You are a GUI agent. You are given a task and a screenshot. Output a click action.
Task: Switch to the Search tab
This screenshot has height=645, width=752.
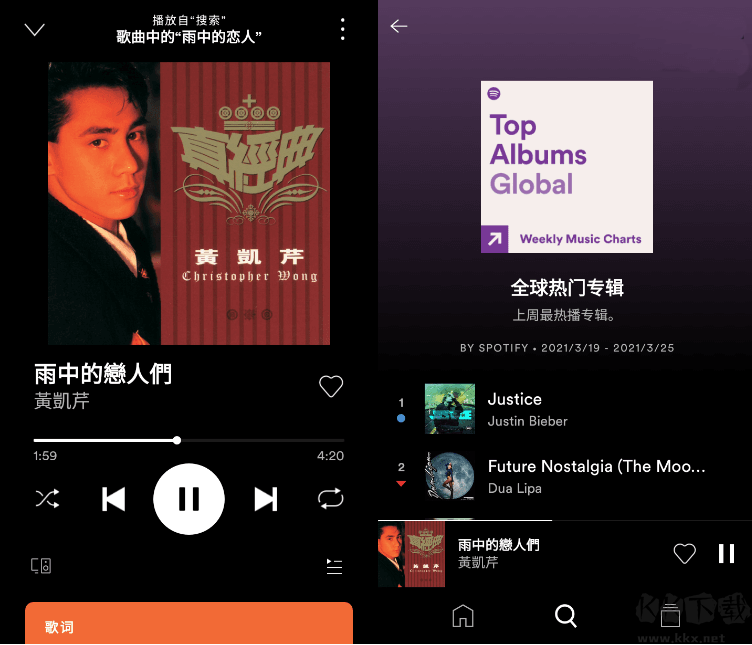[x=566, y=616]
